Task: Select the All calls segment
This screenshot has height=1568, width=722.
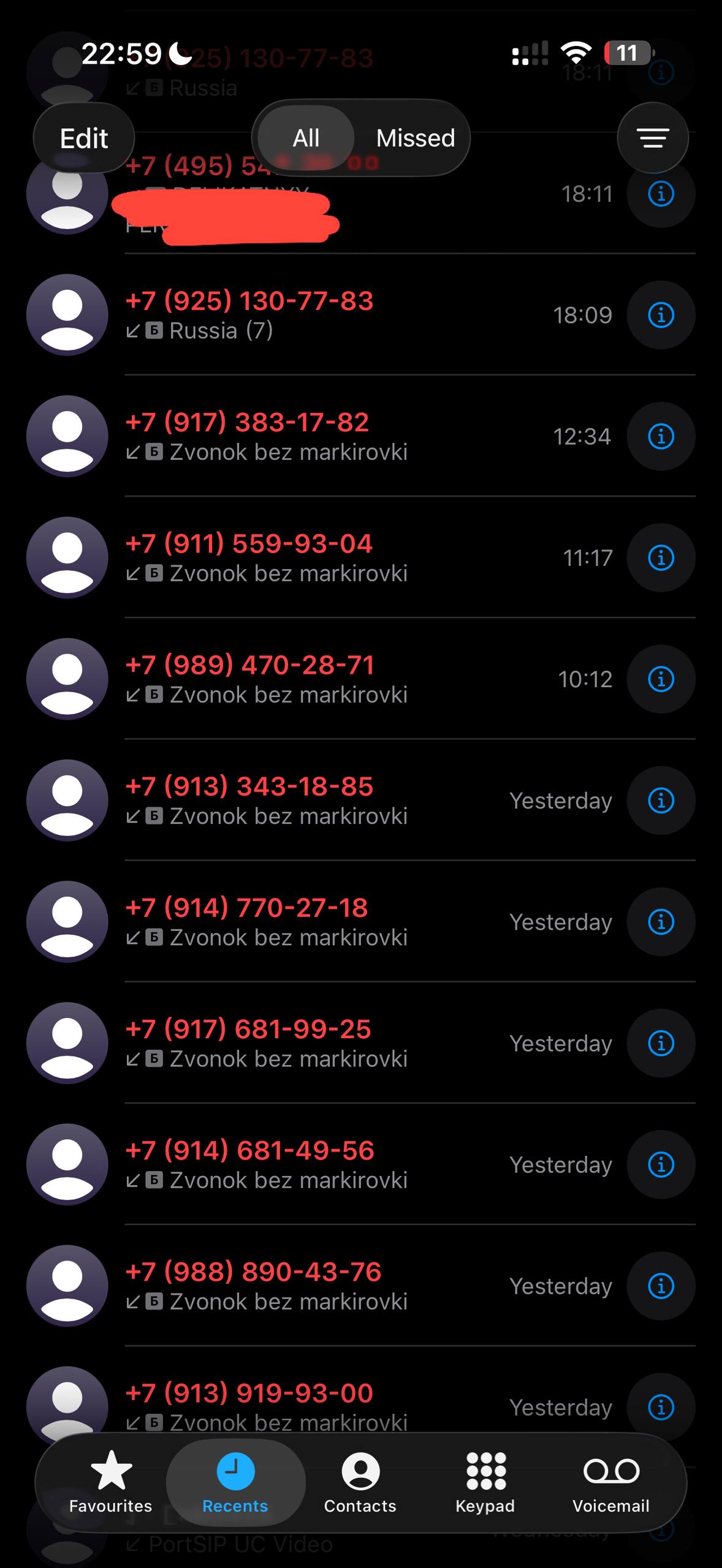Action: pos(306,138)
